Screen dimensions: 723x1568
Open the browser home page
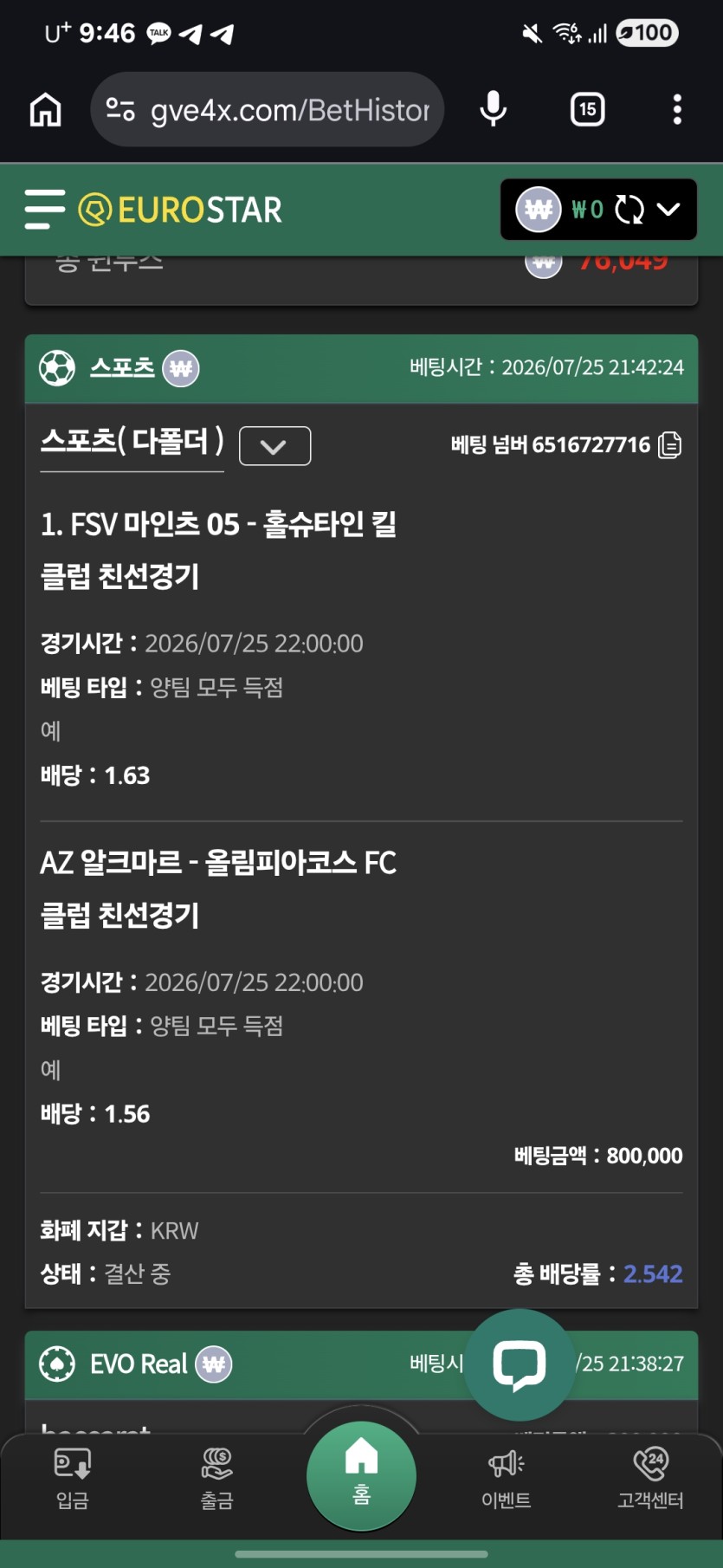click(45, 110)
